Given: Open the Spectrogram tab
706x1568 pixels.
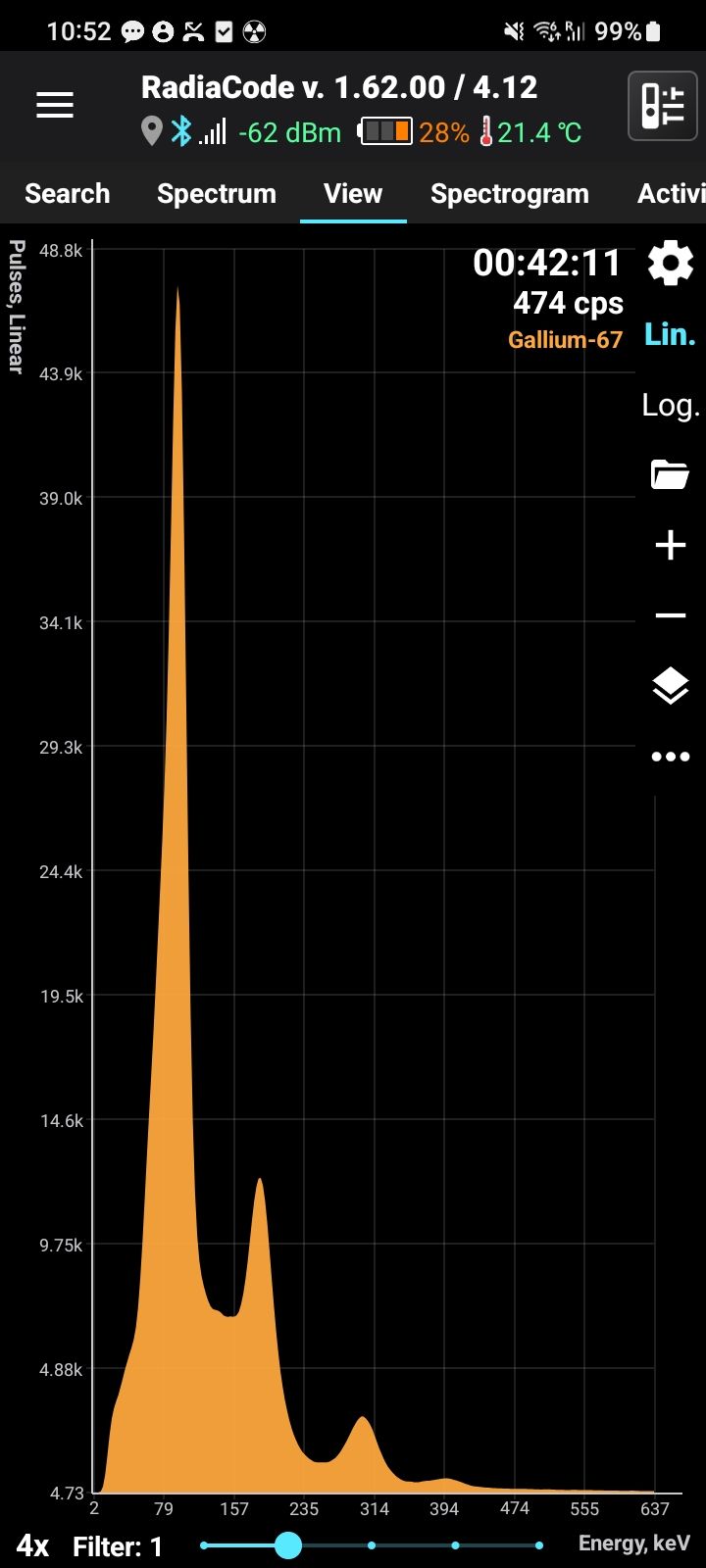Looking at the screenshot, I should click(509, 194).
